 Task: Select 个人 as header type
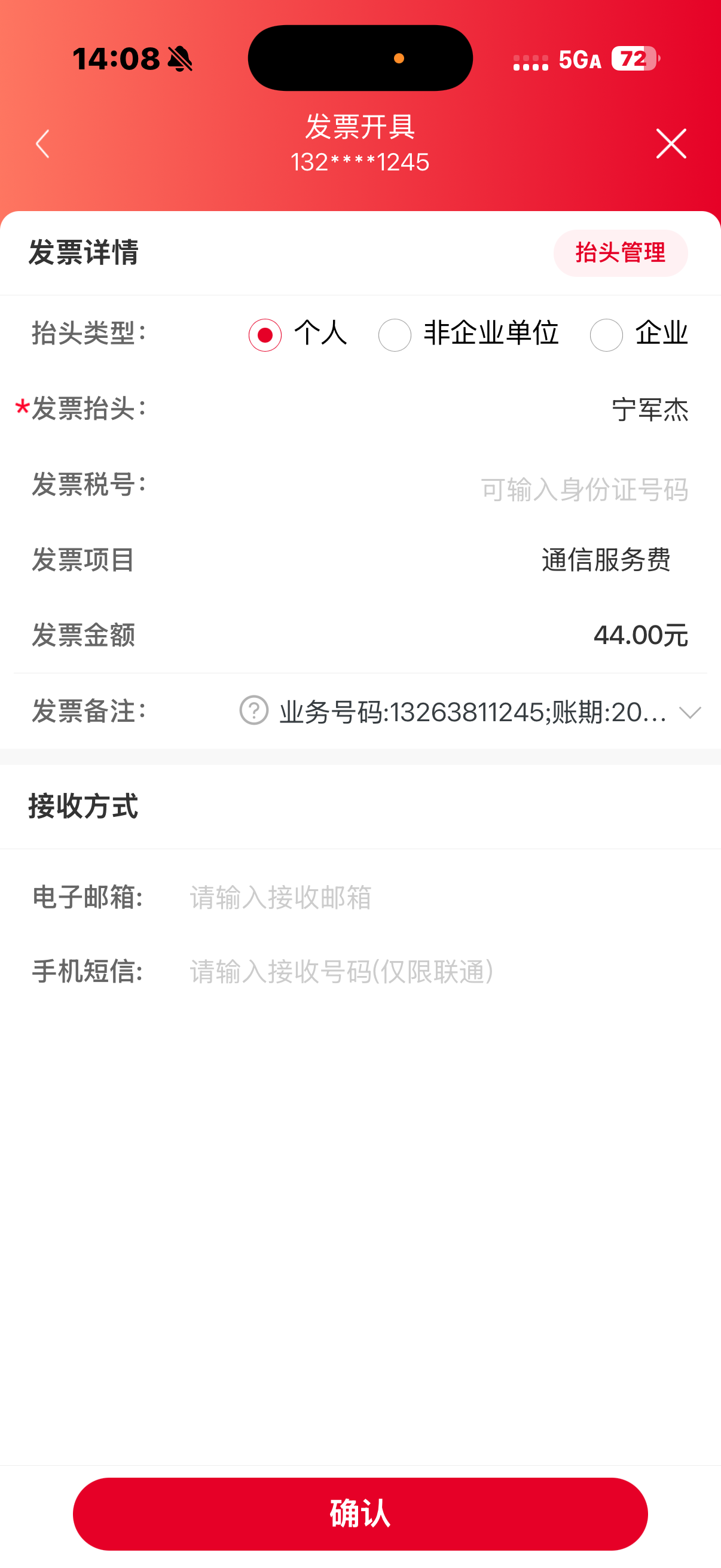coord(265,335)
